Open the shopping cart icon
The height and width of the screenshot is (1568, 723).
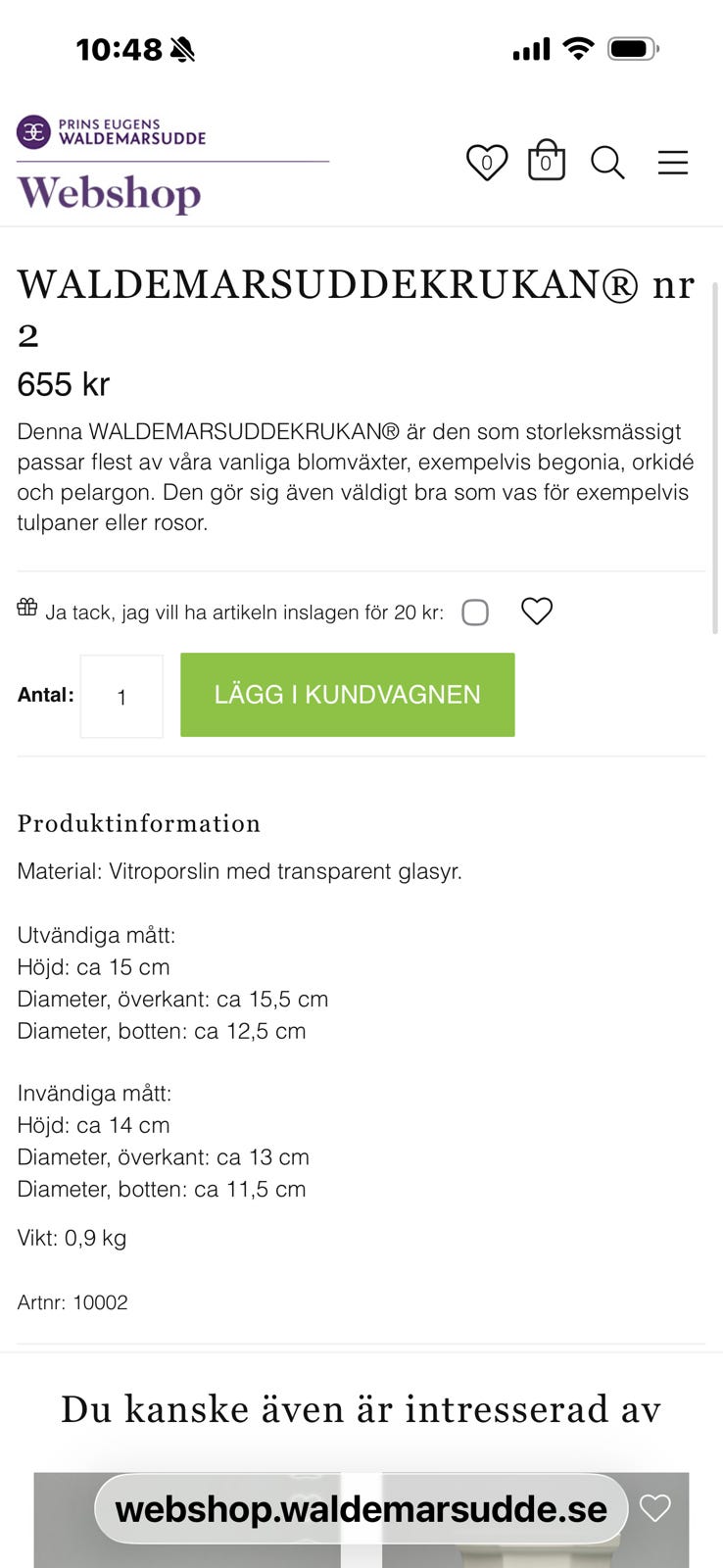coord(546,161)
